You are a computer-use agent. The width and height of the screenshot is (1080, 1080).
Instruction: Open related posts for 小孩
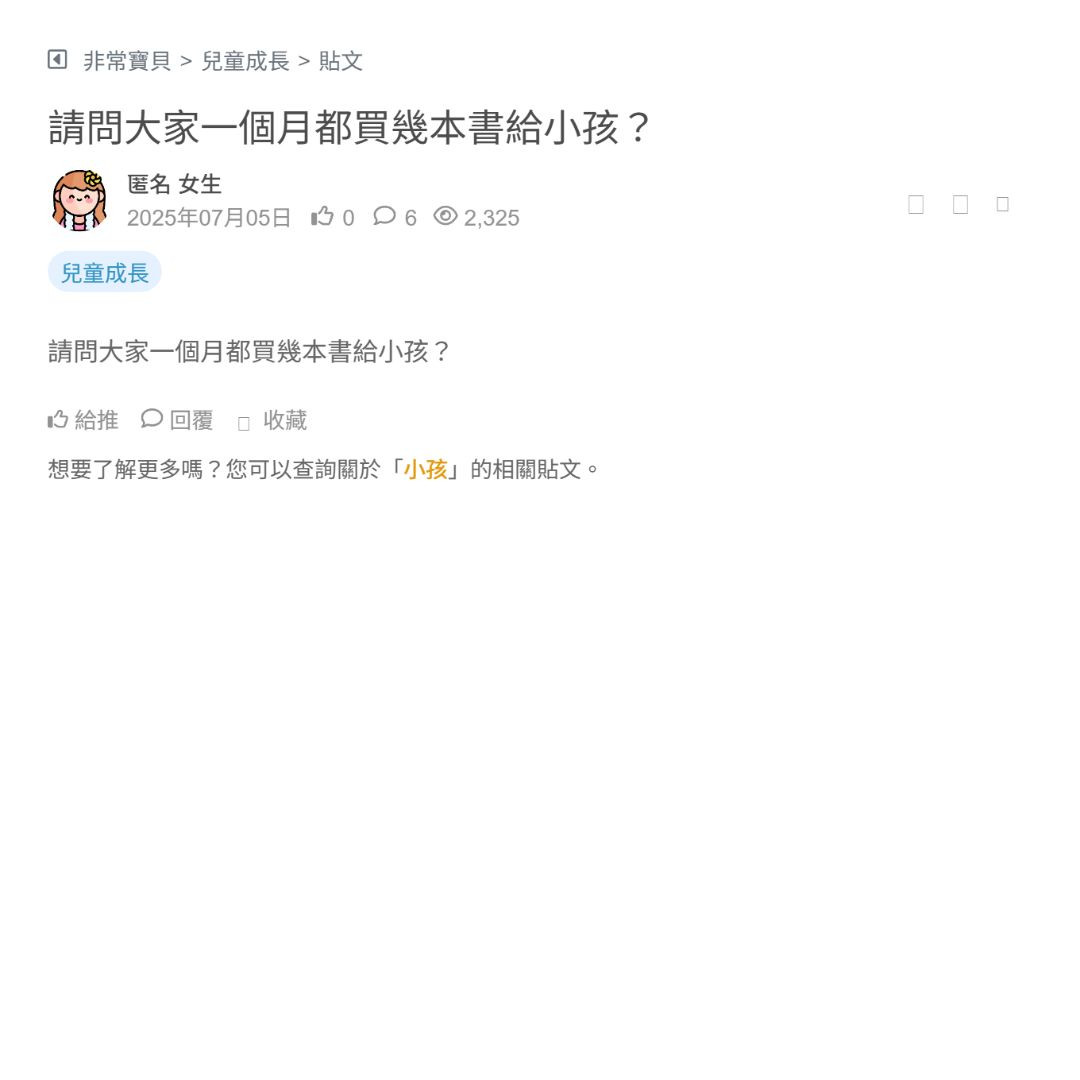425,469
